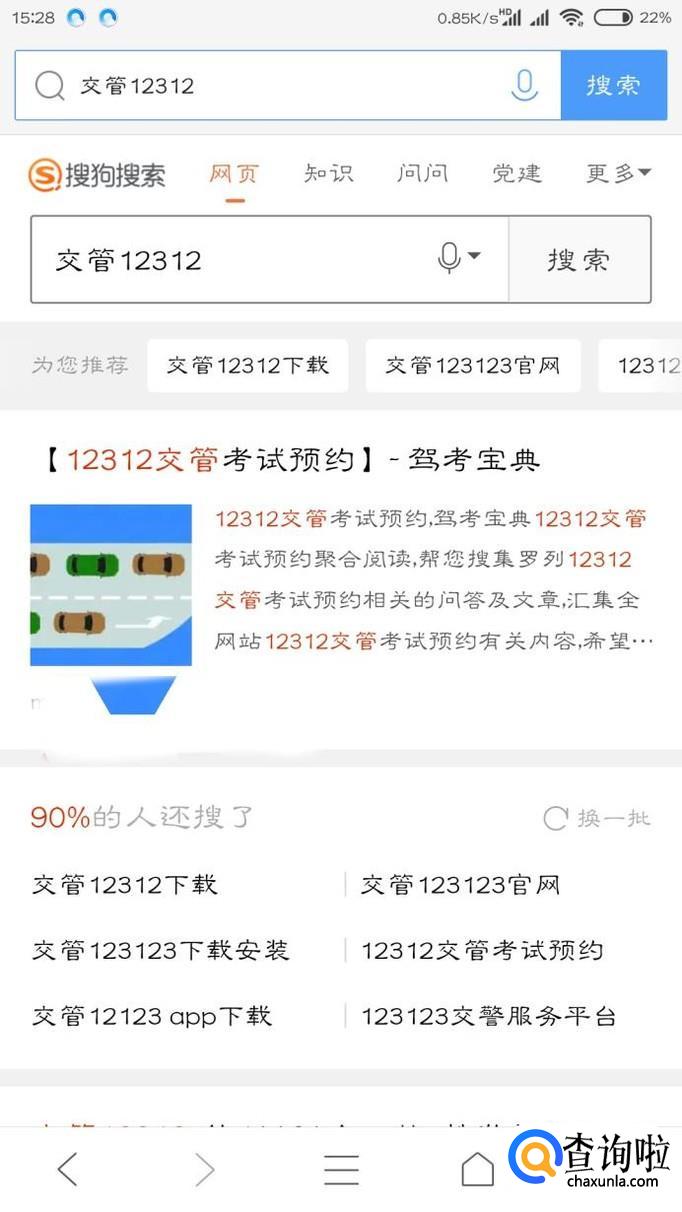The height and width of the screenshot is (1212, 682).
Task: Open the browser menu button
Action: coord(341,1168)
